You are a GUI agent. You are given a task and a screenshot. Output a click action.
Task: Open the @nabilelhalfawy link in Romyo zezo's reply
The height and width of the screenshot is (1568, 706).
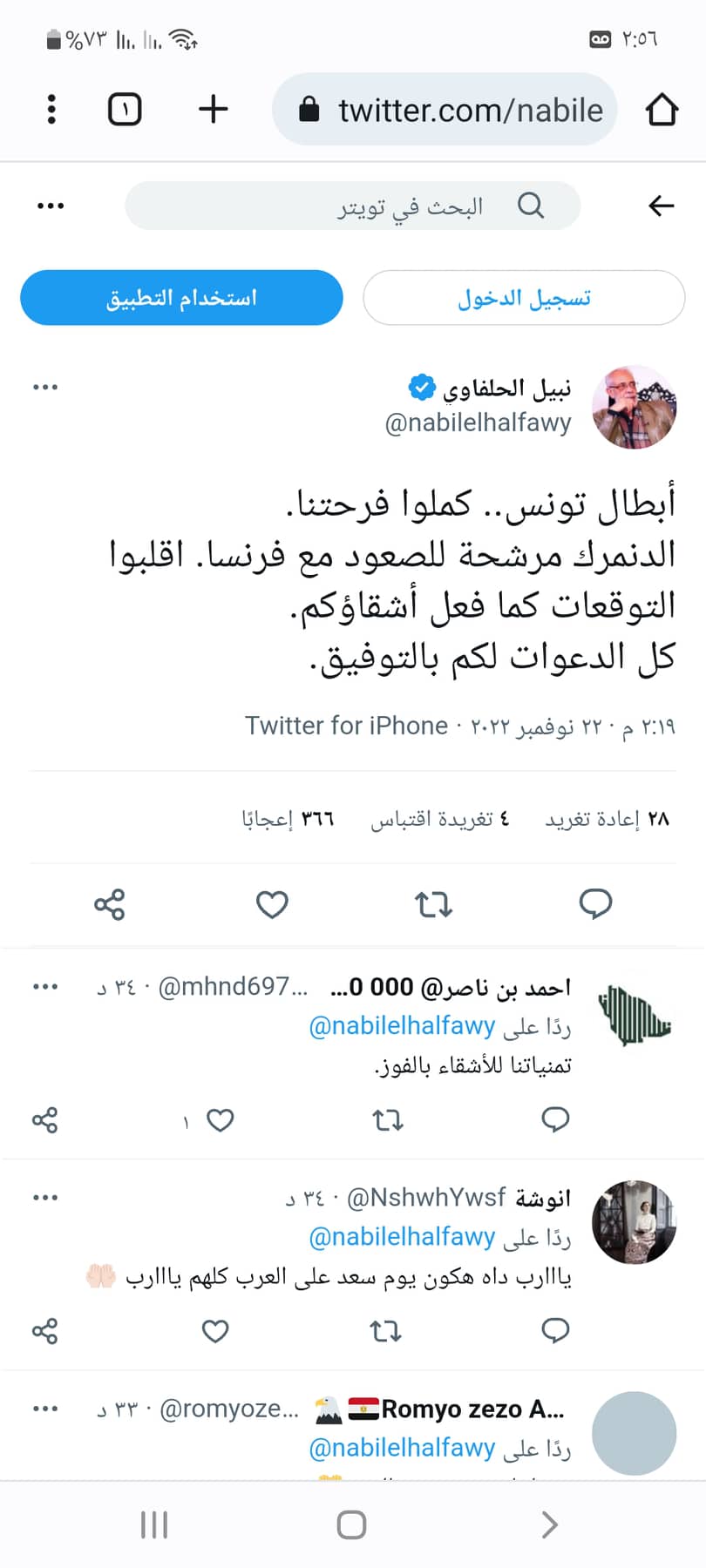(x=402, y=1448)
